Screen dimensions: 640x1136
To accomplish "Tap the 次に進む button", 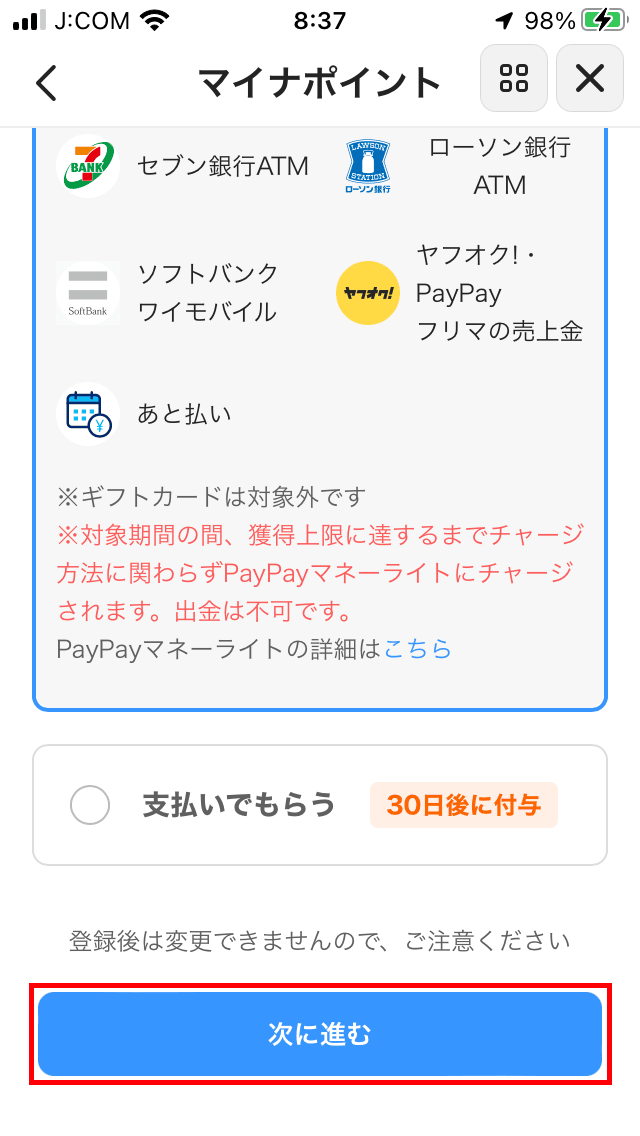I will (x=320, y=1035).
